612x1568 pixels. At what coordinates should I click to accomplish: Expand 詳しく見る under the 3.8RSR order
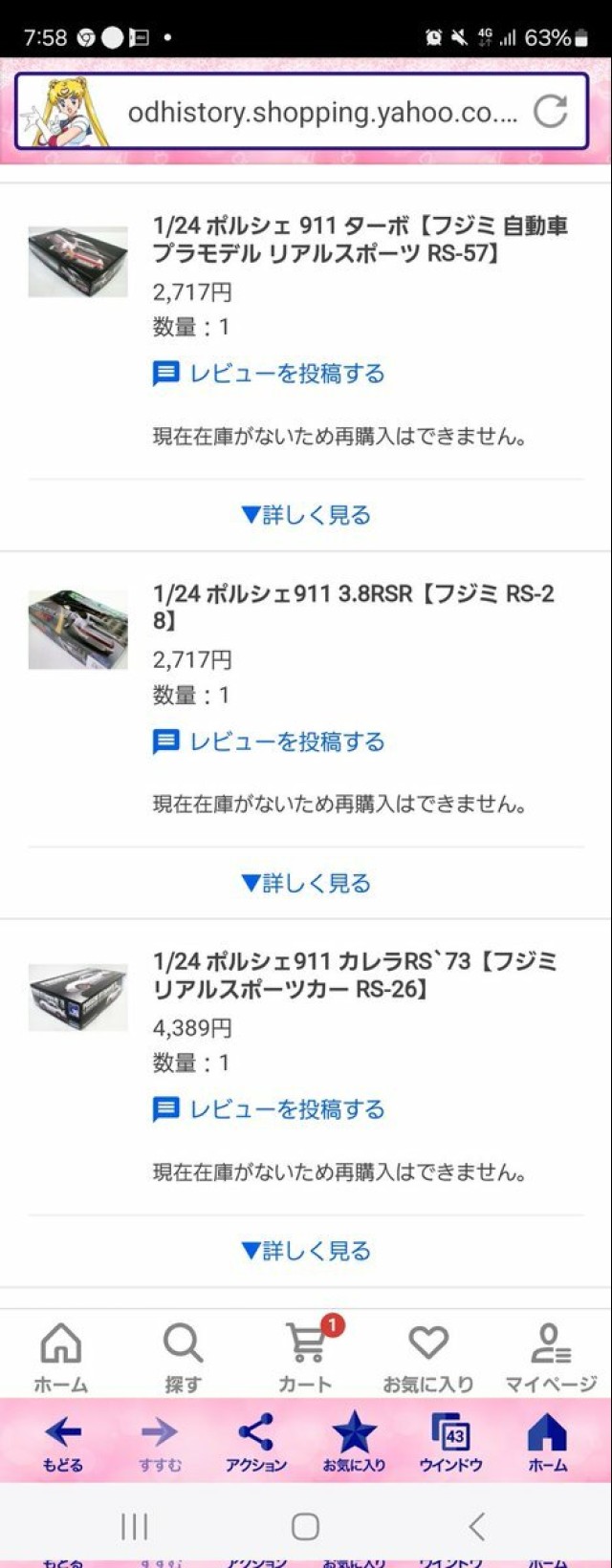pos(306,883)
